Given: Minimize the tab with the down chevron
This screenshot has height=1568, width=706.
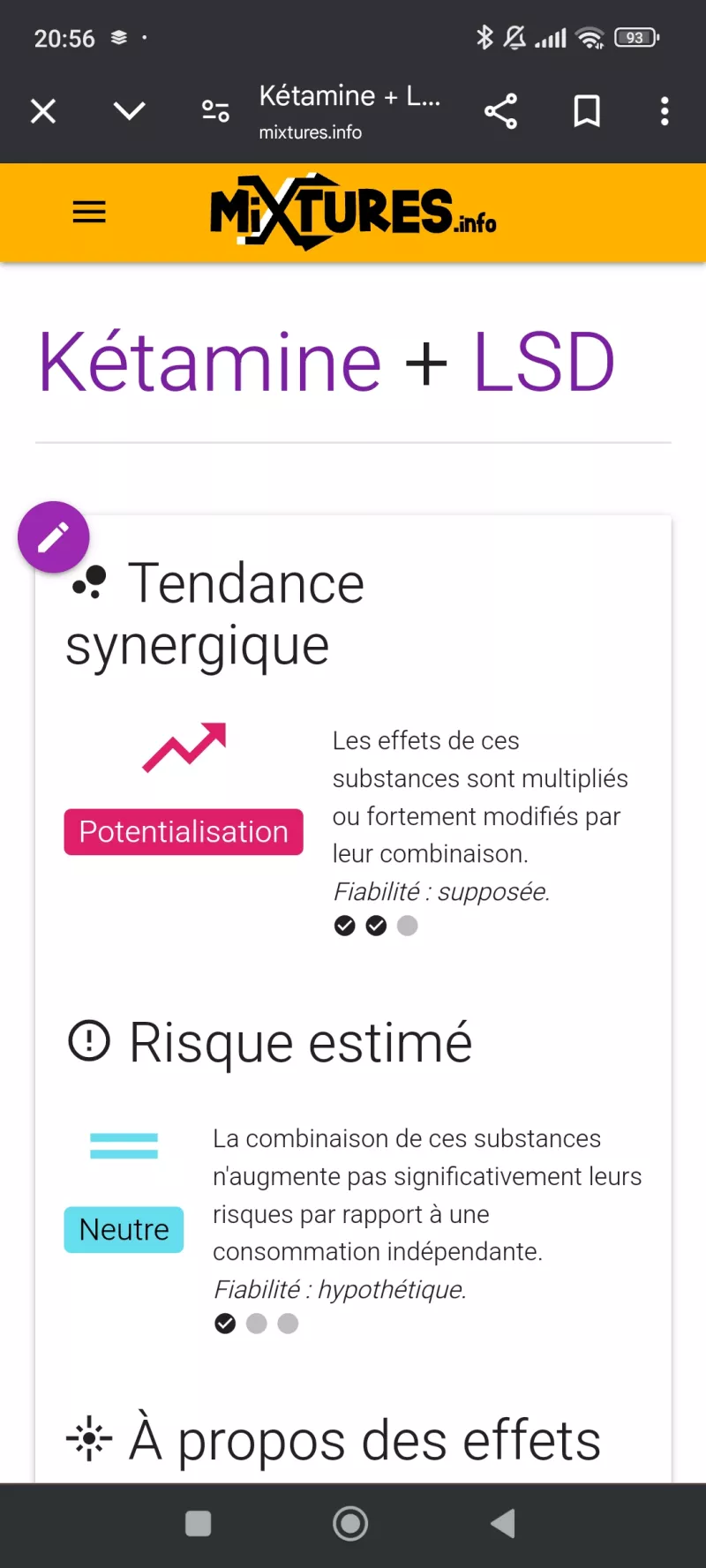Looking at the screenshot, I should (130, 111).
